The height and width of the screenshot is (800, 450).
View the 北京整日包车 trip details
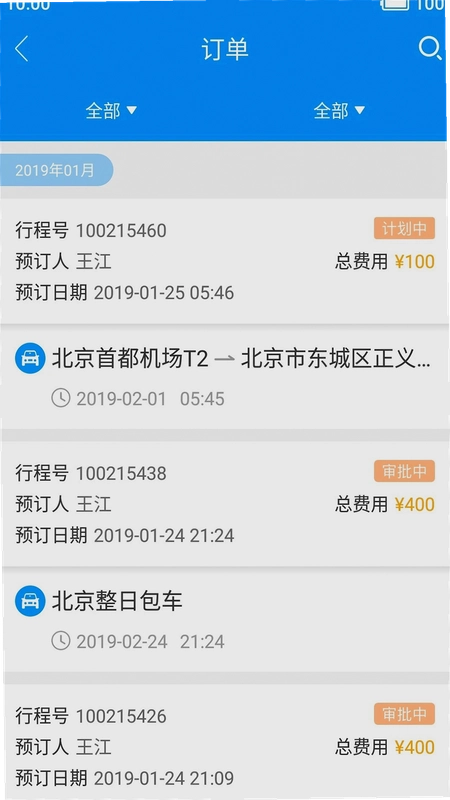point(224,619)
